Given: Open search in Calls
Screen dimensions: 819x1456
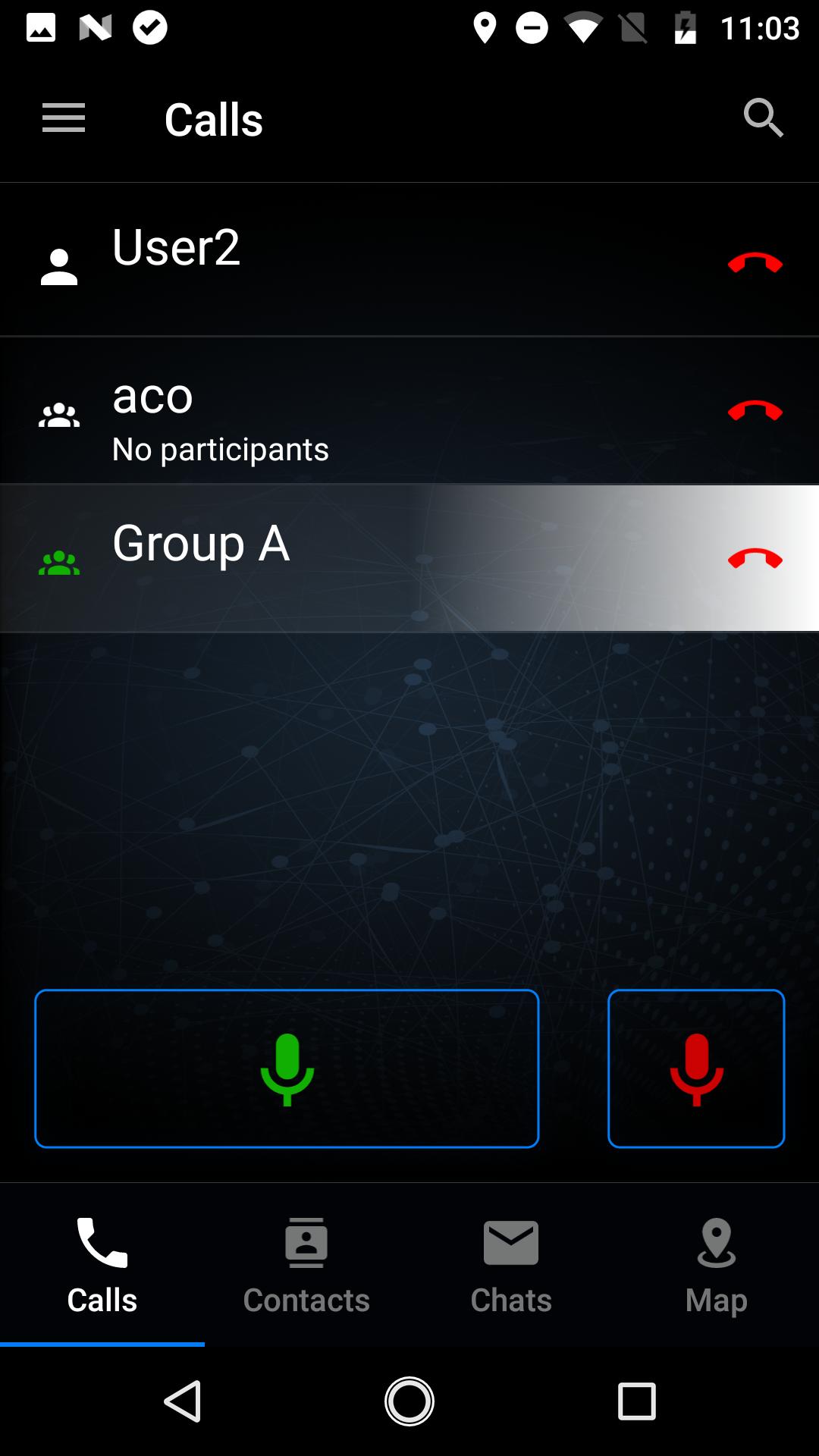Looking at the screenshot, I should (x=763, y=119).
